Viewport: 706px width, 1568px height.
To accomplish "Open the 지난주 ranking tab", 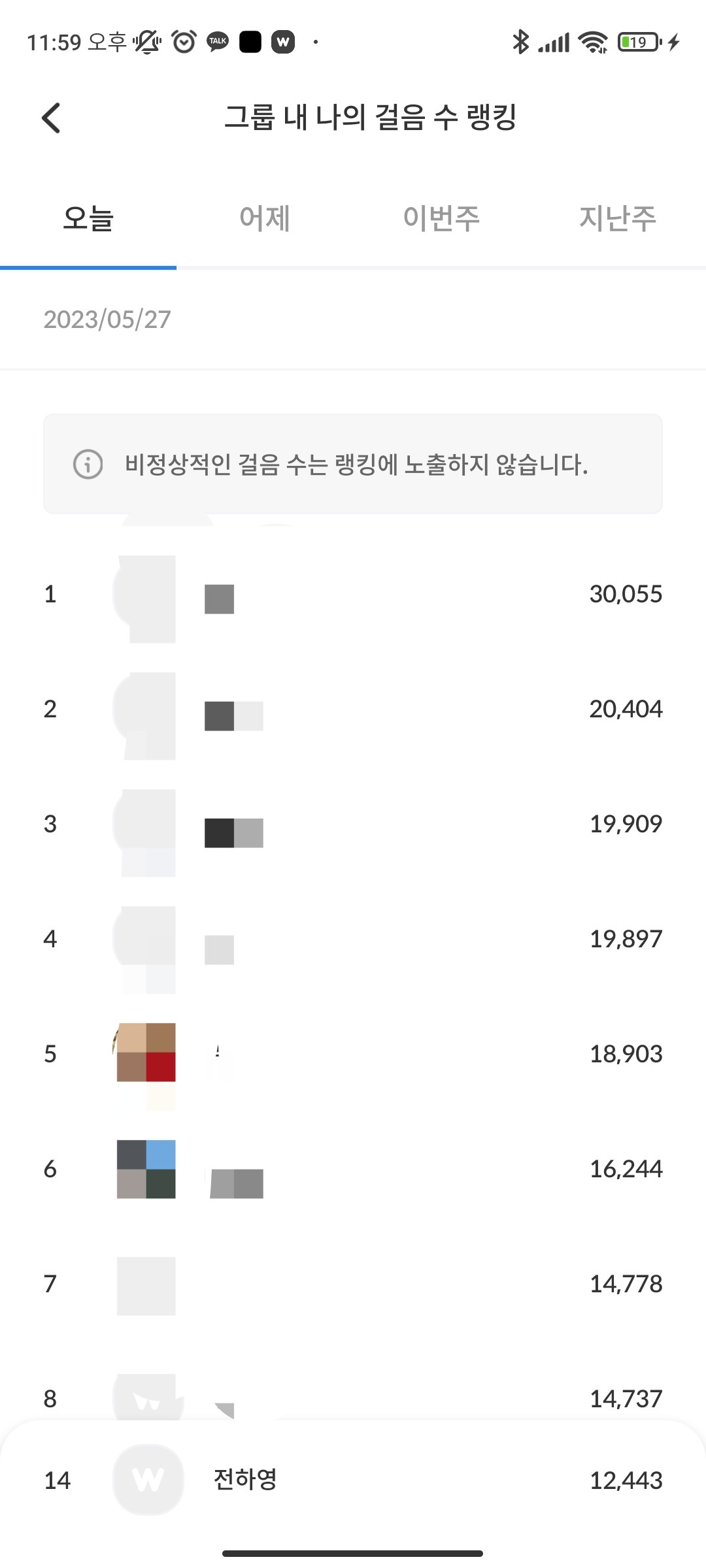I will (618, 218).
